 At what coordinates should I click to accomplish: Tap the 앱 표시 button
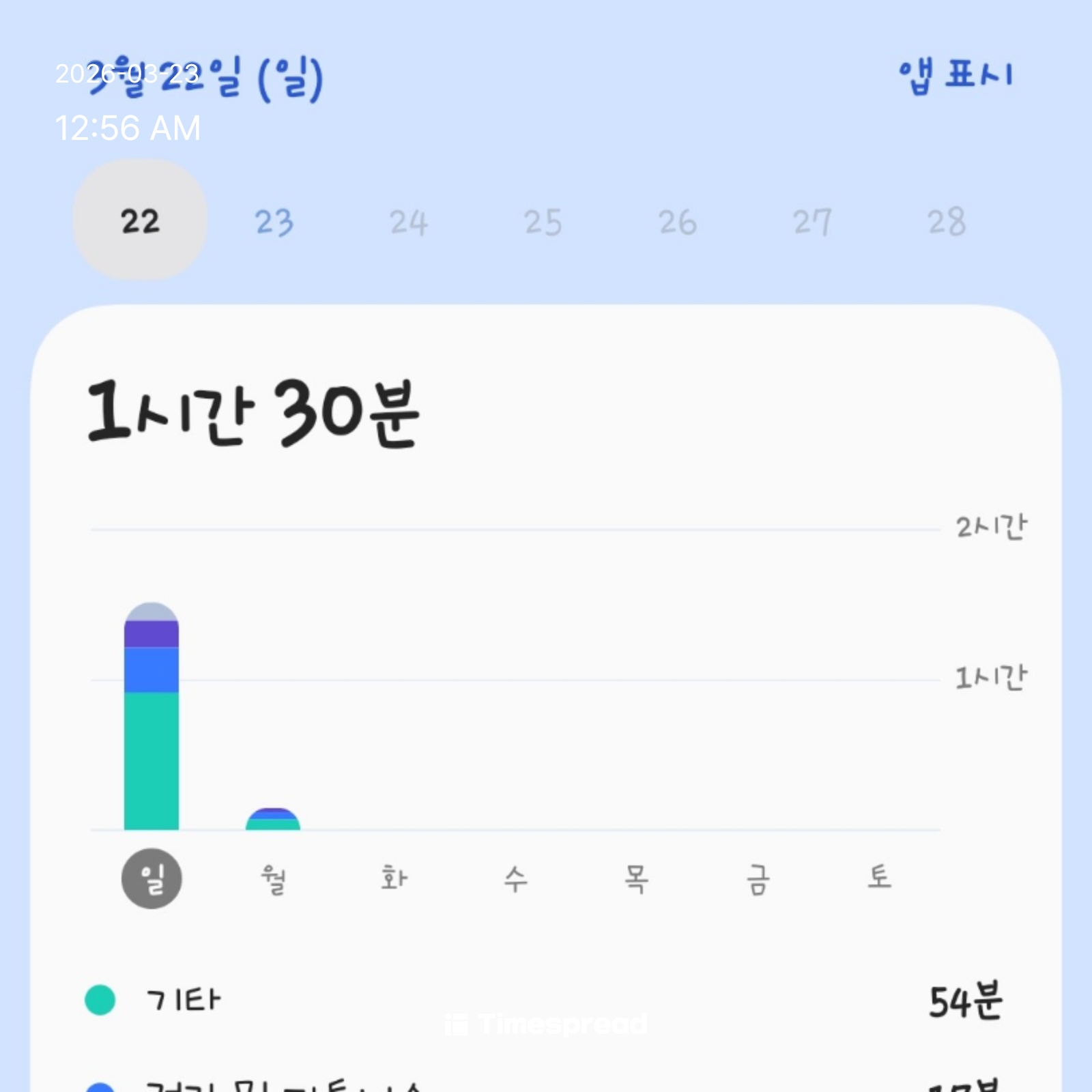955,76
